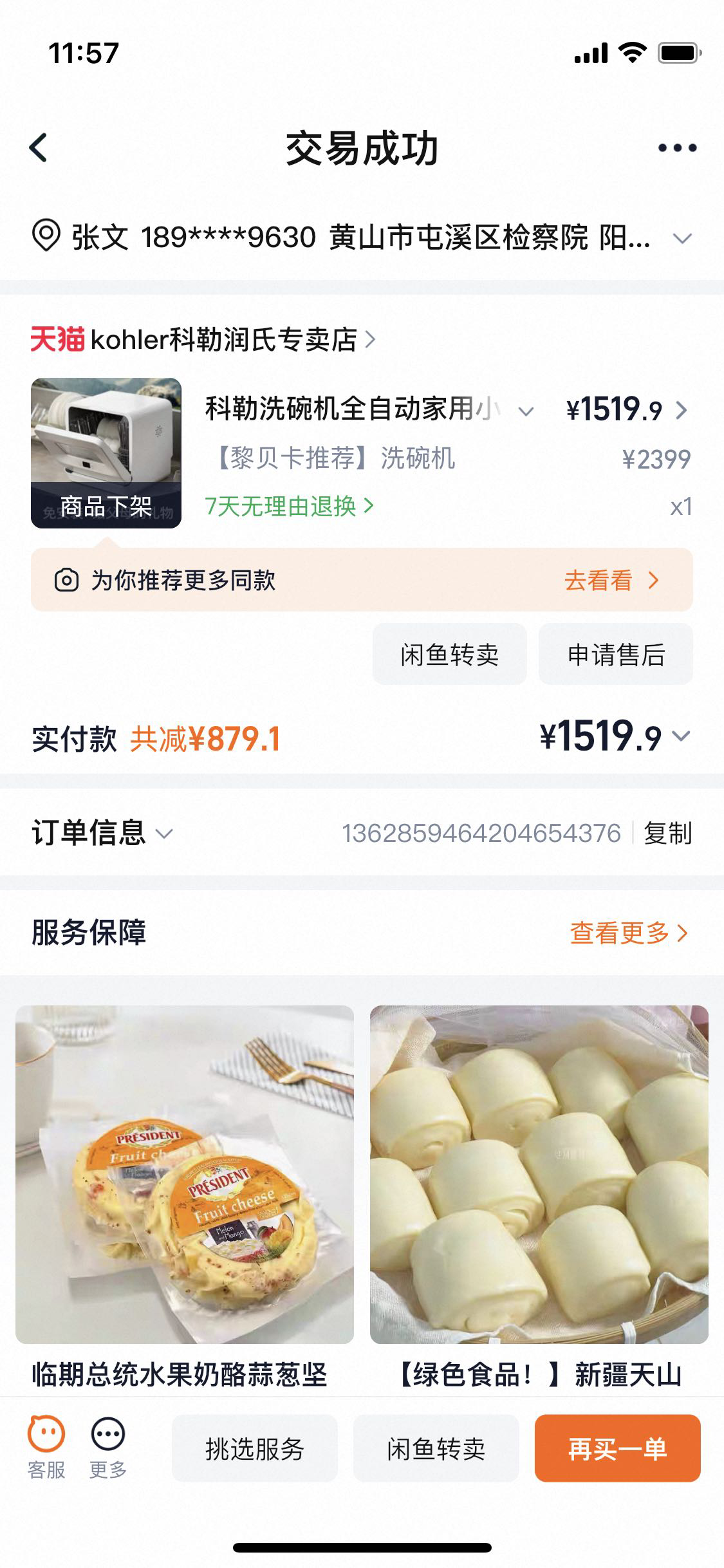
Task: Expand the delivery address for 张文
Action: tap(682, 238)
